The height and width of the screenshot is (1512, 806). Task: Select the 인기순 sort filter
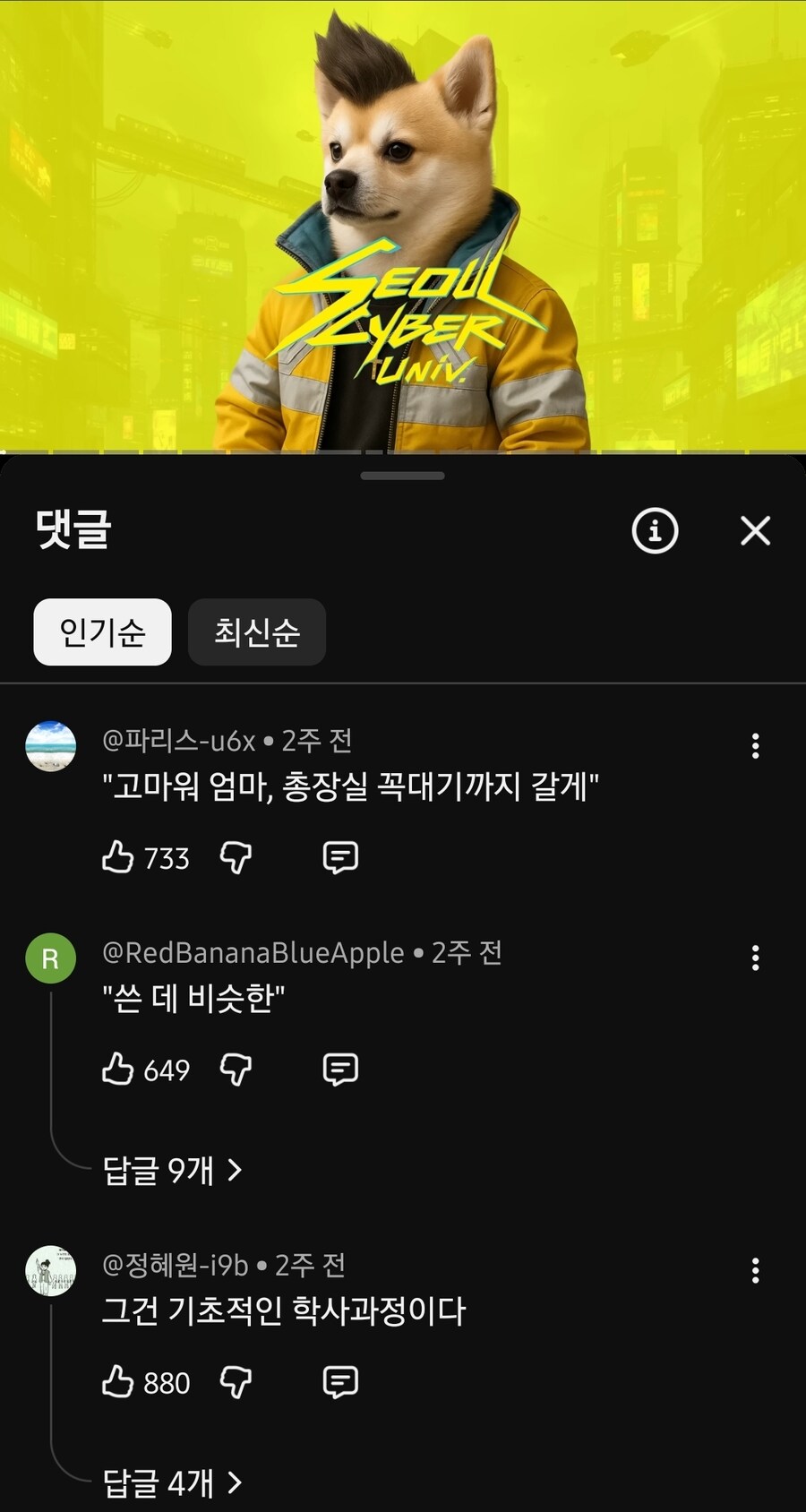click(x=101, y=632)
